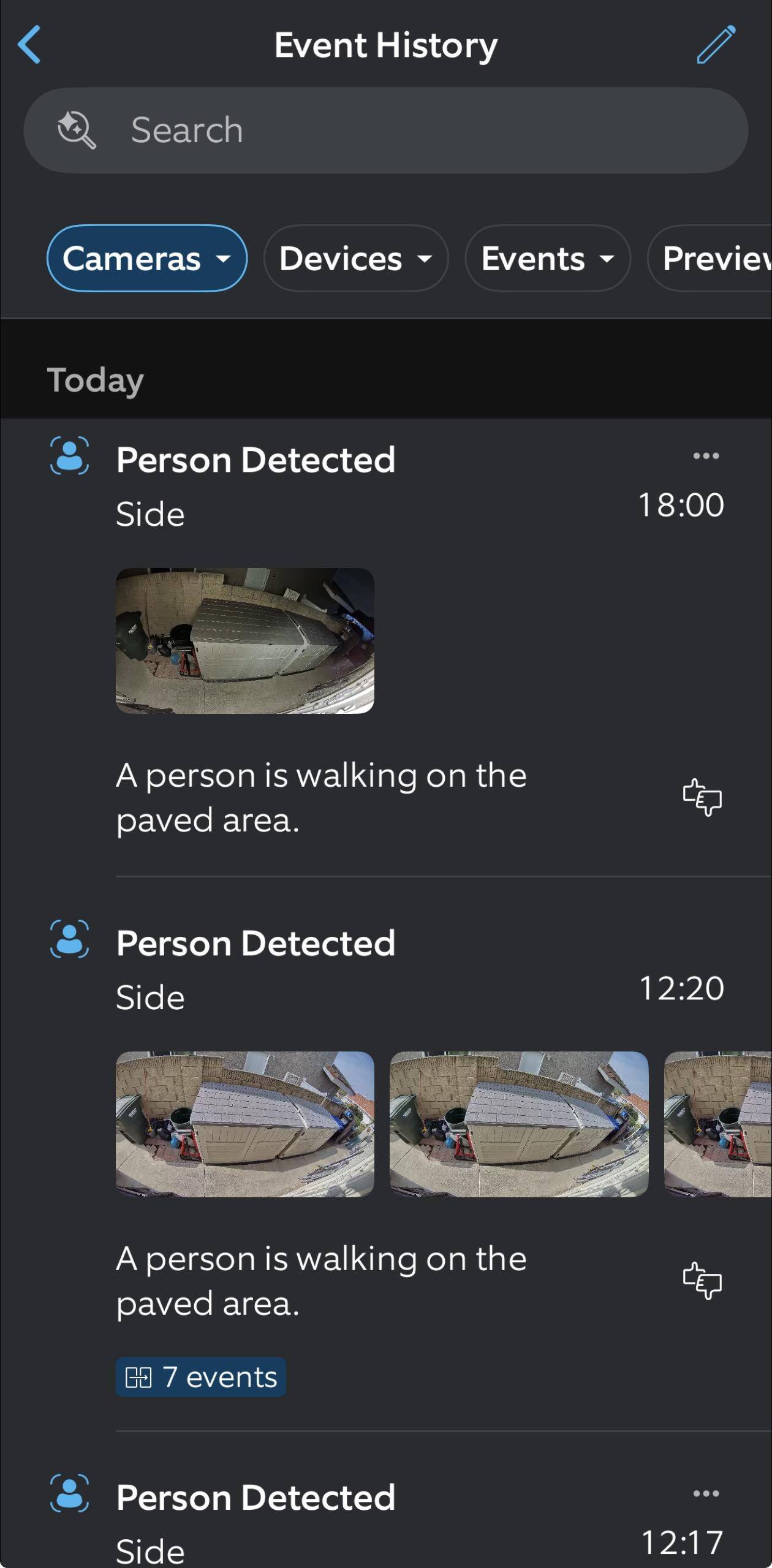This screenshot has width=772, height=1568.
Task: Open the Devices filter dropdown
Action: [x=355, y=258]
